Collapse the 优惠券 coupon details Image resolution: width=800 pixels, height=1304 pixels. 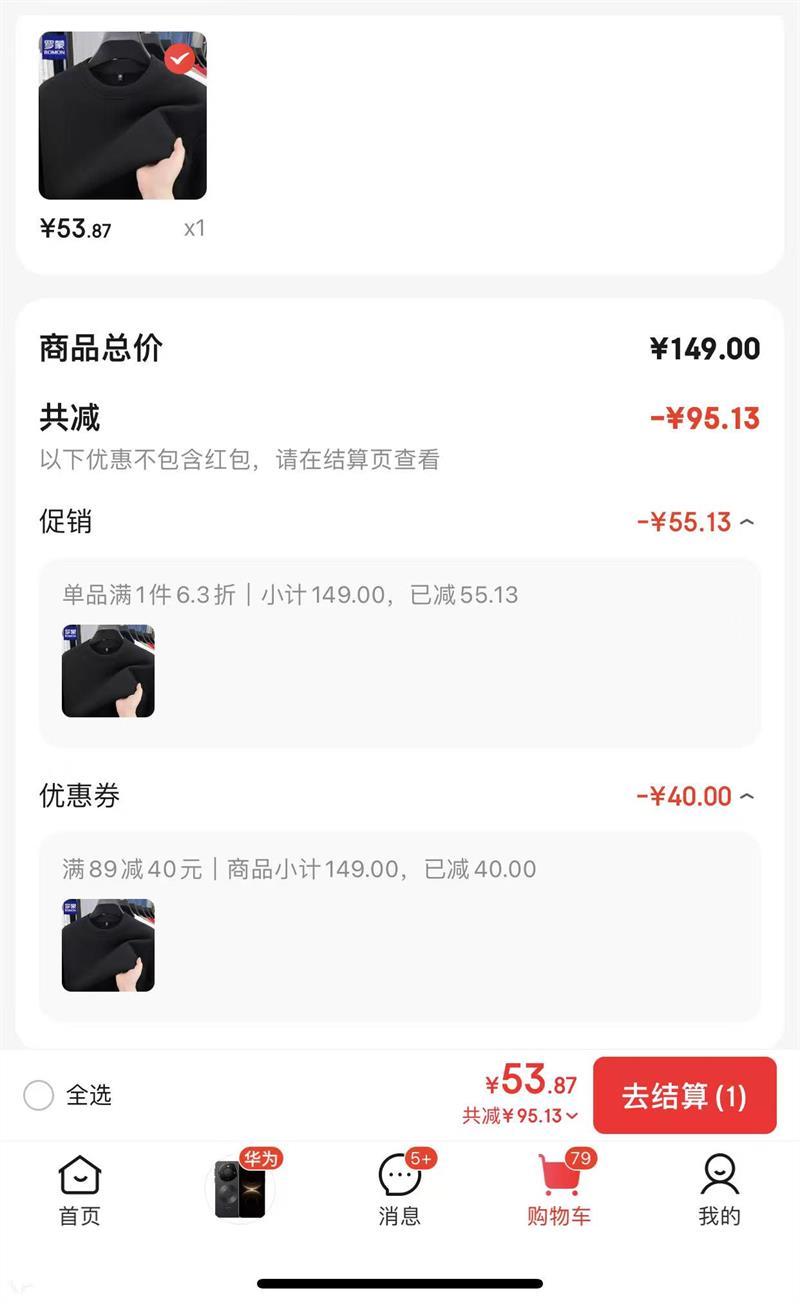(x=747, y=796)
